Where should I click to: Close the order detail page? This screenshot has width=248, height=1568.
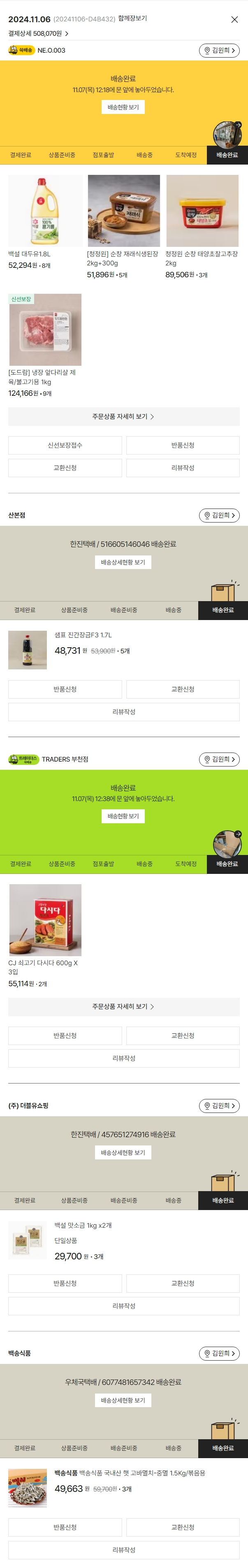[x=234, y=19]
